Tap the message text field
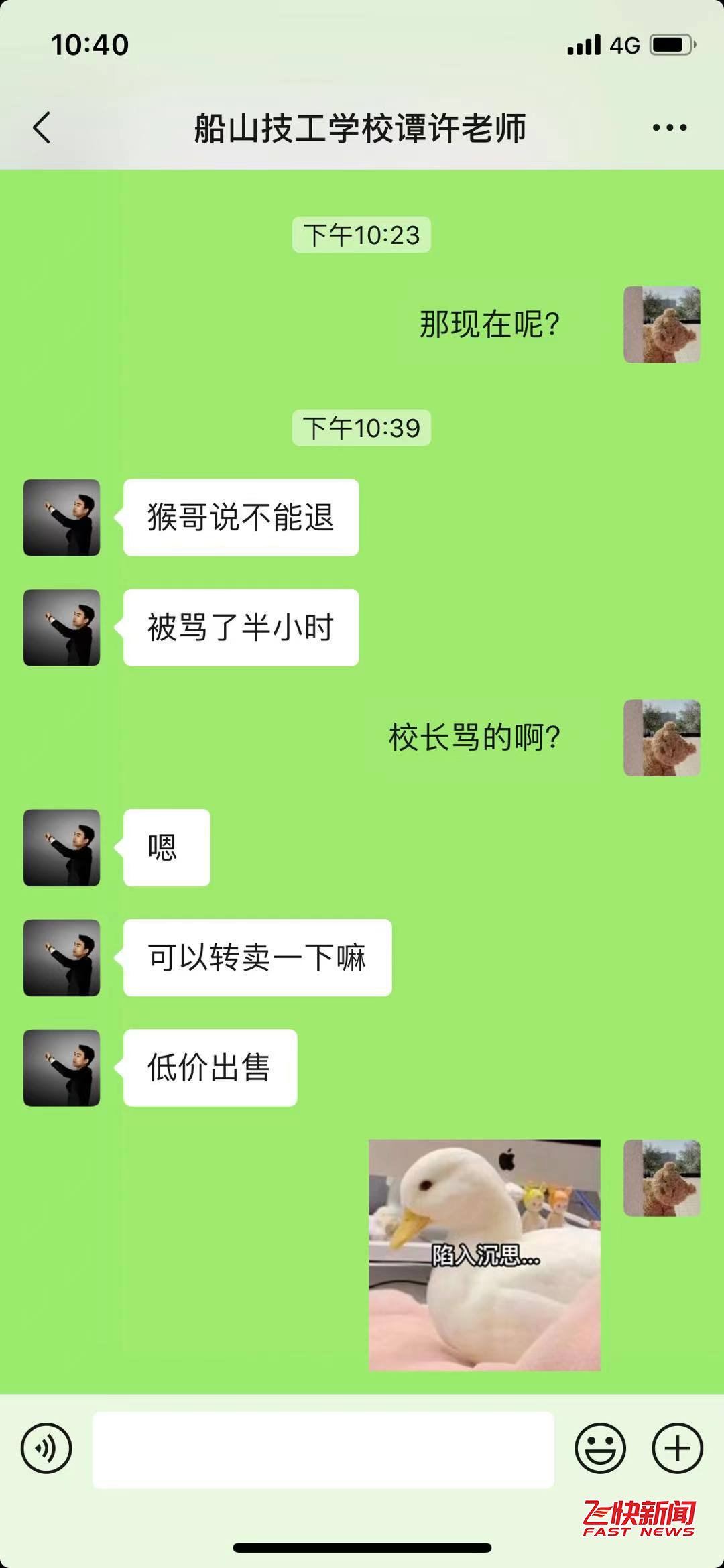This screenshot has height=1568, width=724. [323, 1449]
